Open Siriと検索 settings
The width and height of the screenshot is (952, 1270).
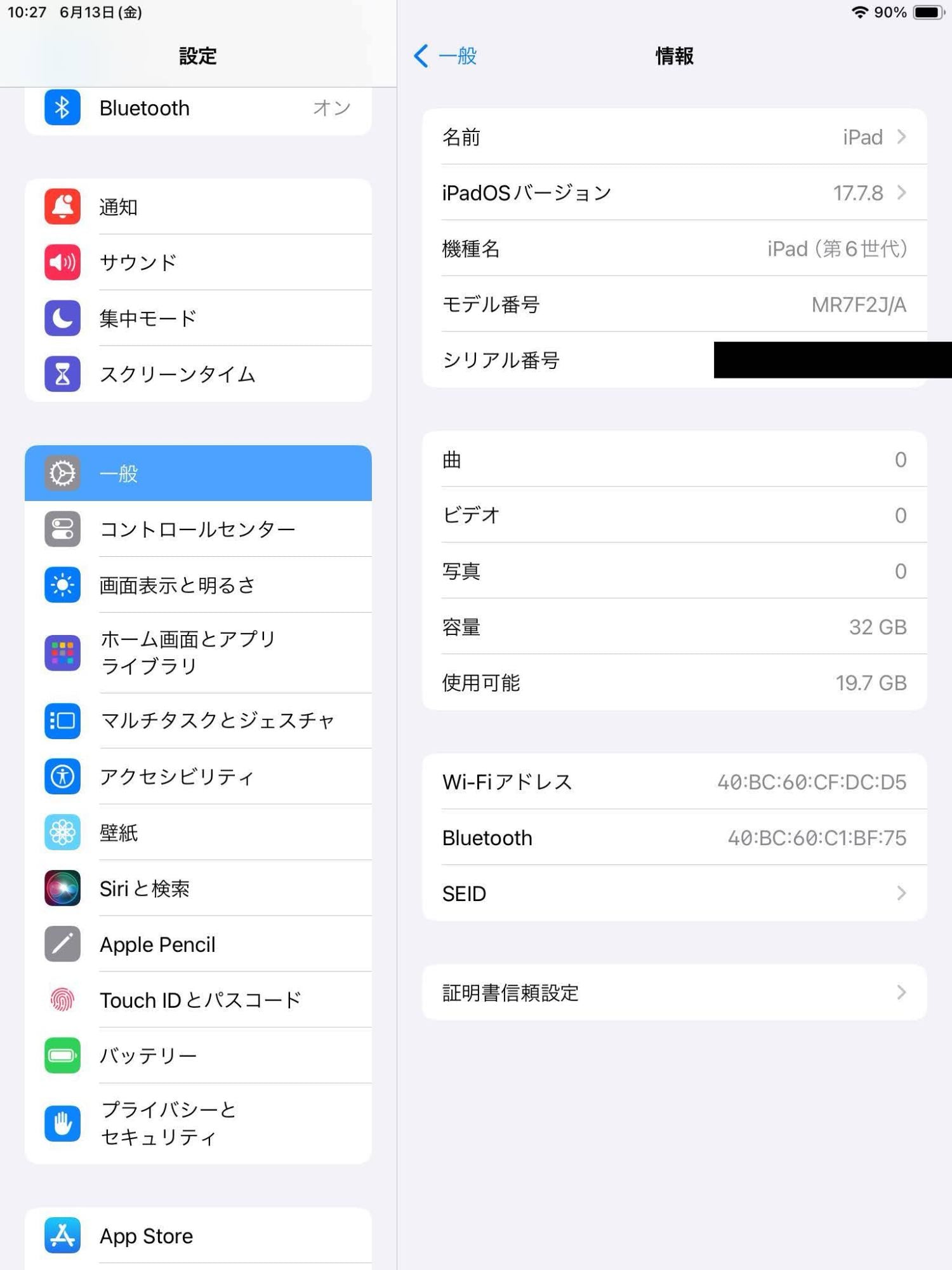(198, 888)
